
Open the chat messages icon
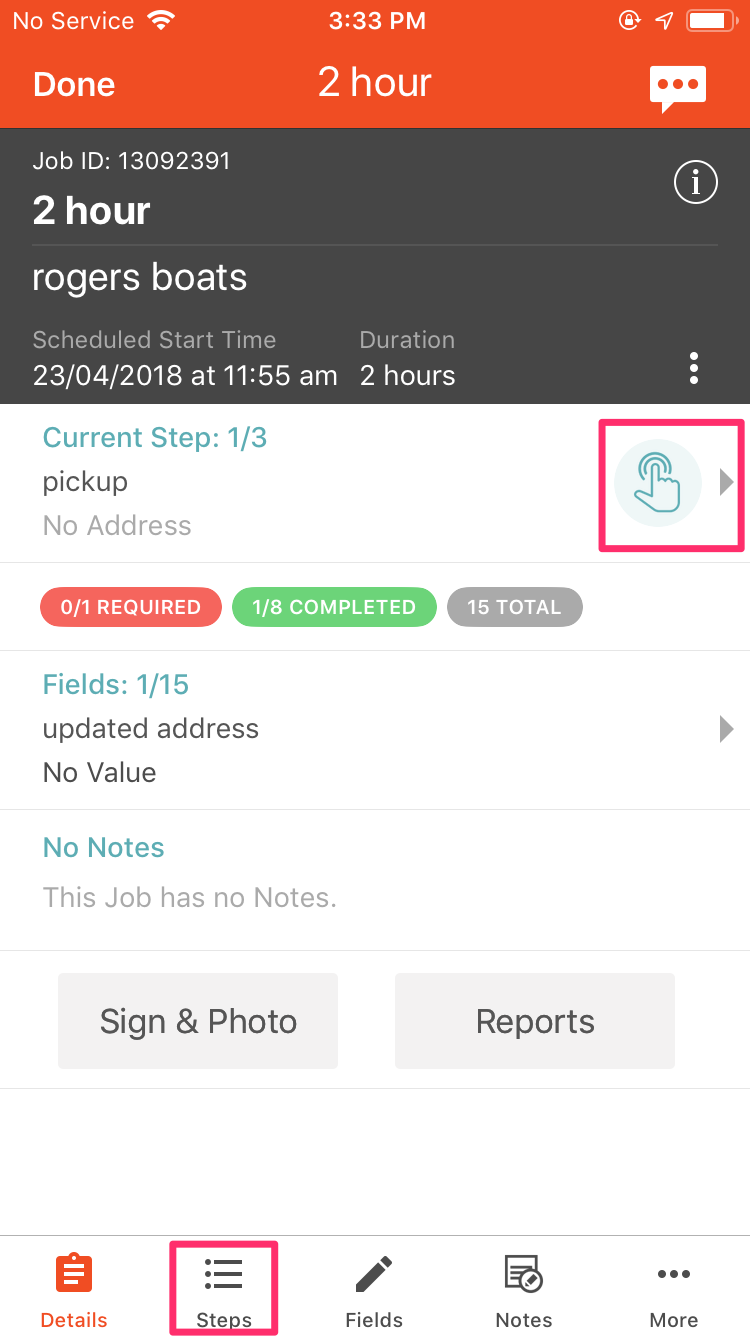(x=677, y=88)
